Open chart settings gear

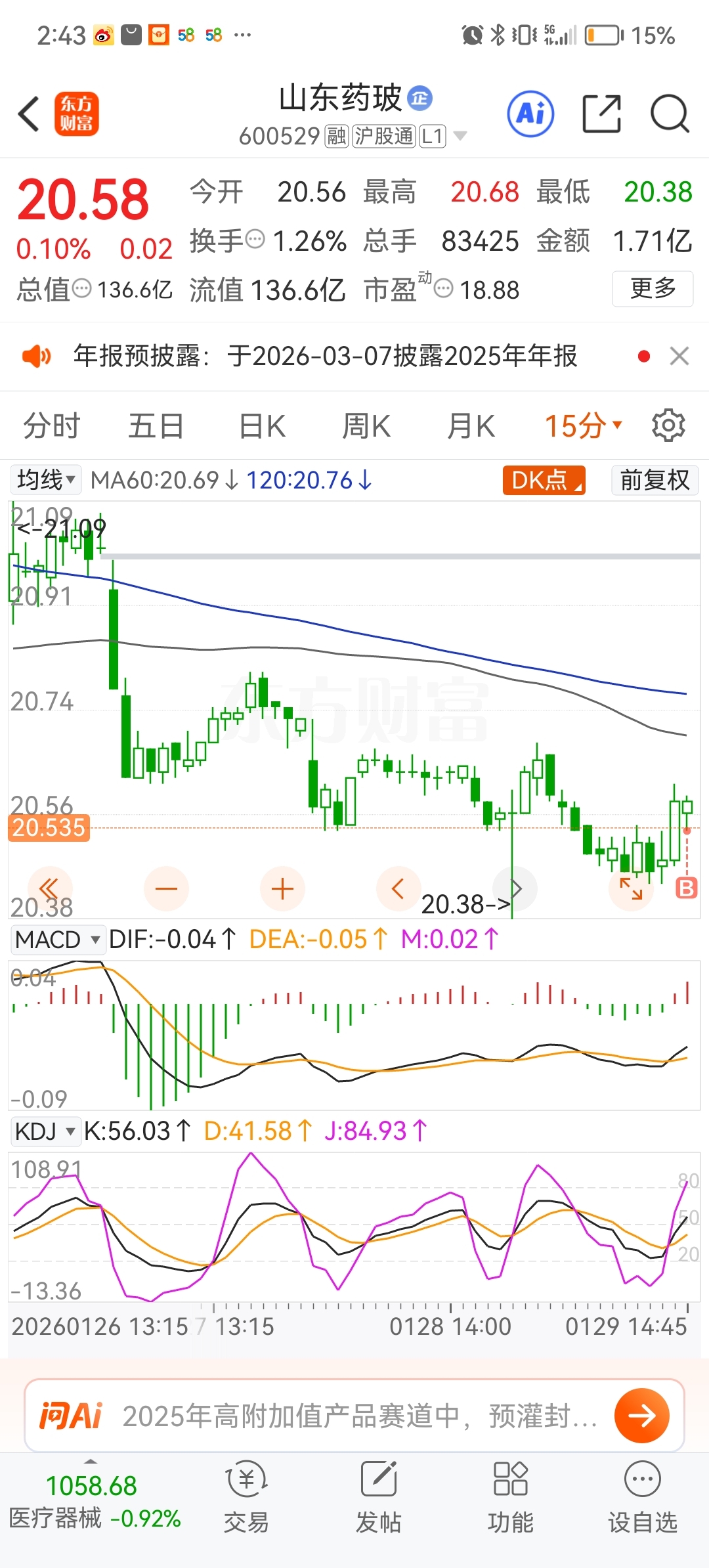668,426
